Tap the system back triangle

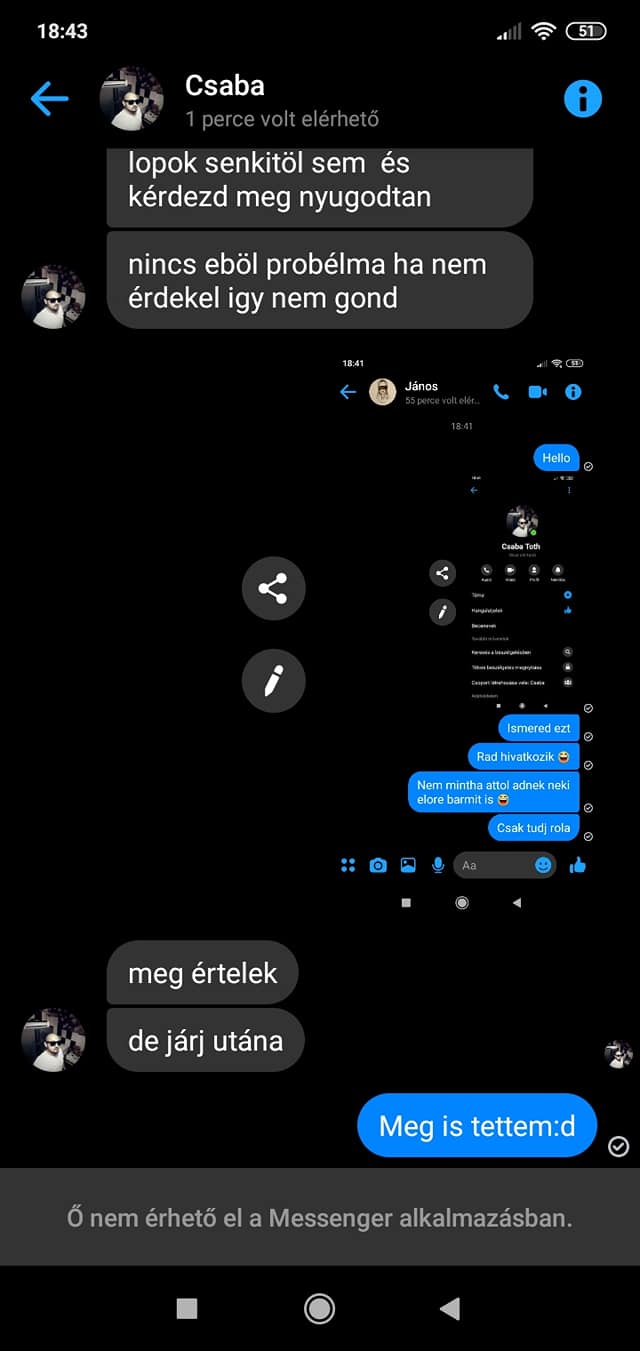(450, 1308)
